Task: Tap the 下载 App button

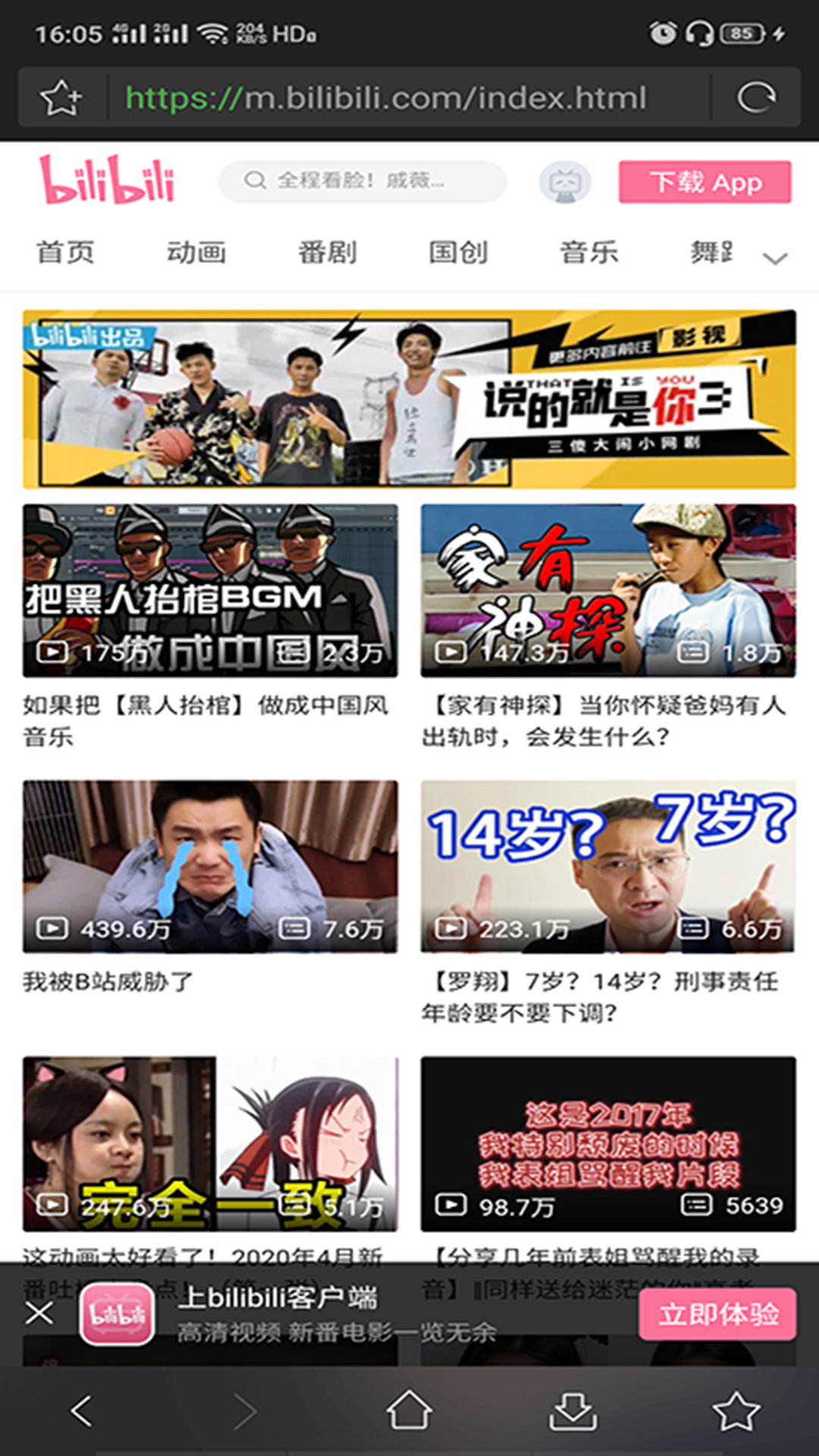Action: click(704, 182)
